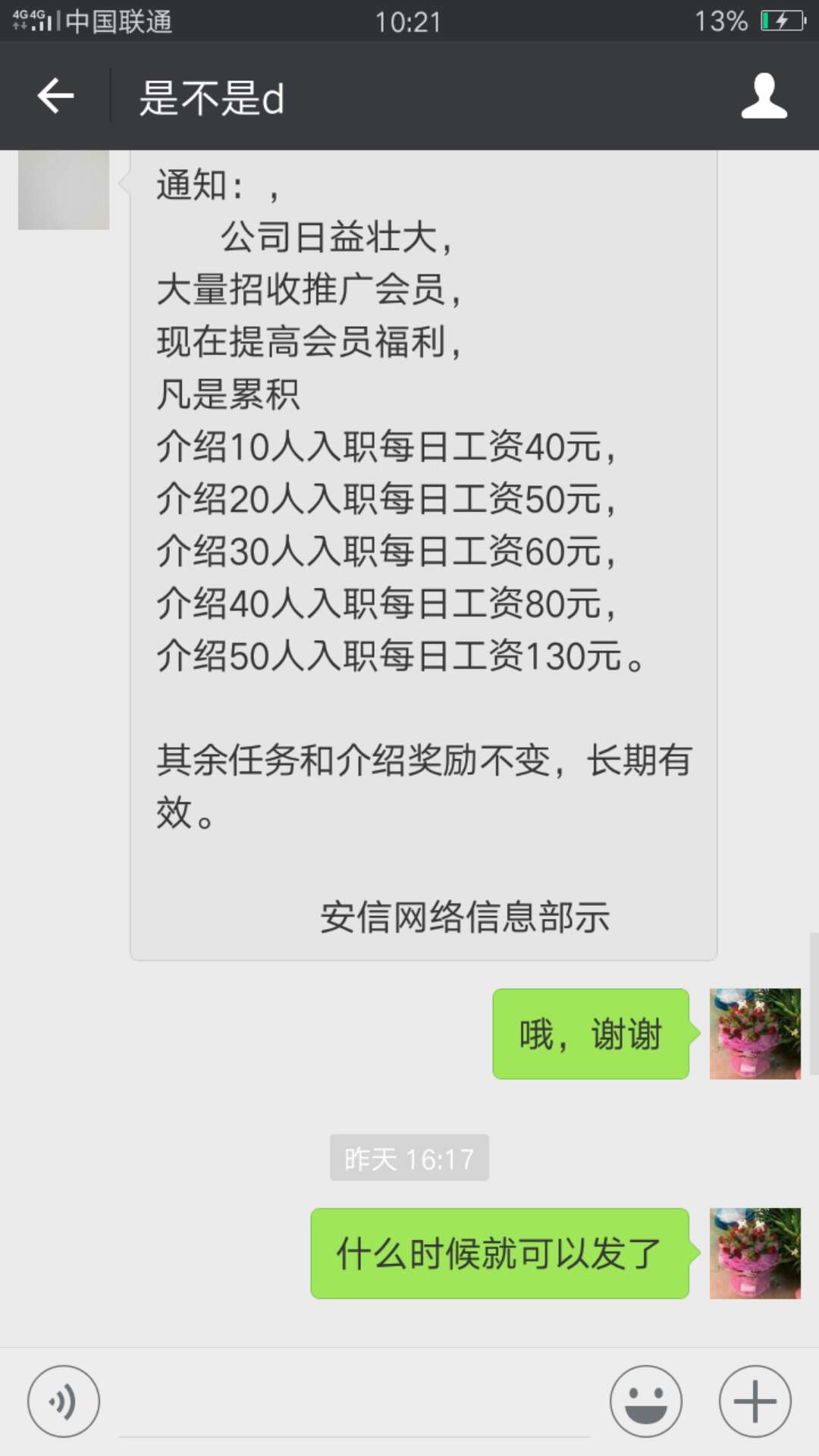Open own avatar beside 哦，谢谢
This screenshot has width=819, height=1456.
pos(755,1034)
